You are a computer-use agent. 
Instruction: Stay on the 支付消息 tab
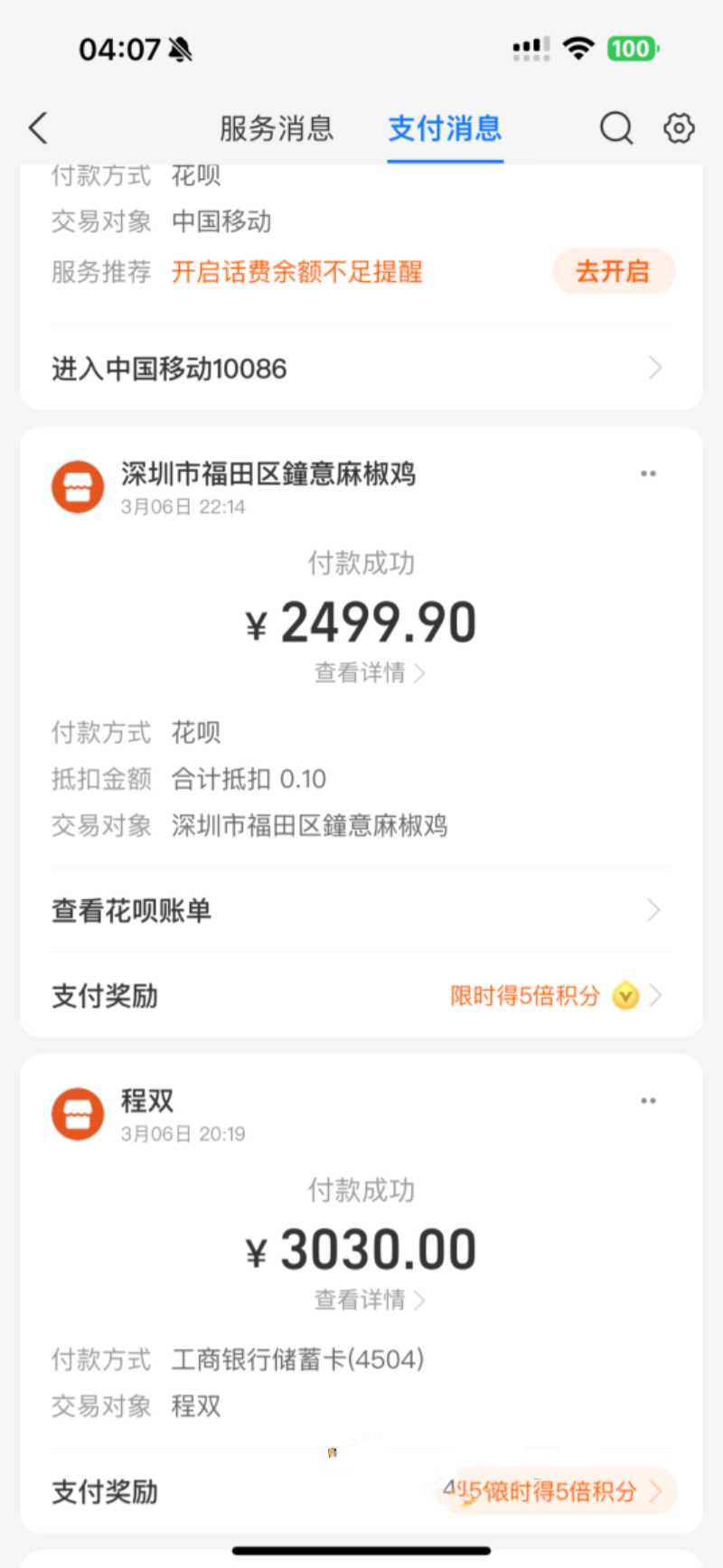click(x=444, y=129)
